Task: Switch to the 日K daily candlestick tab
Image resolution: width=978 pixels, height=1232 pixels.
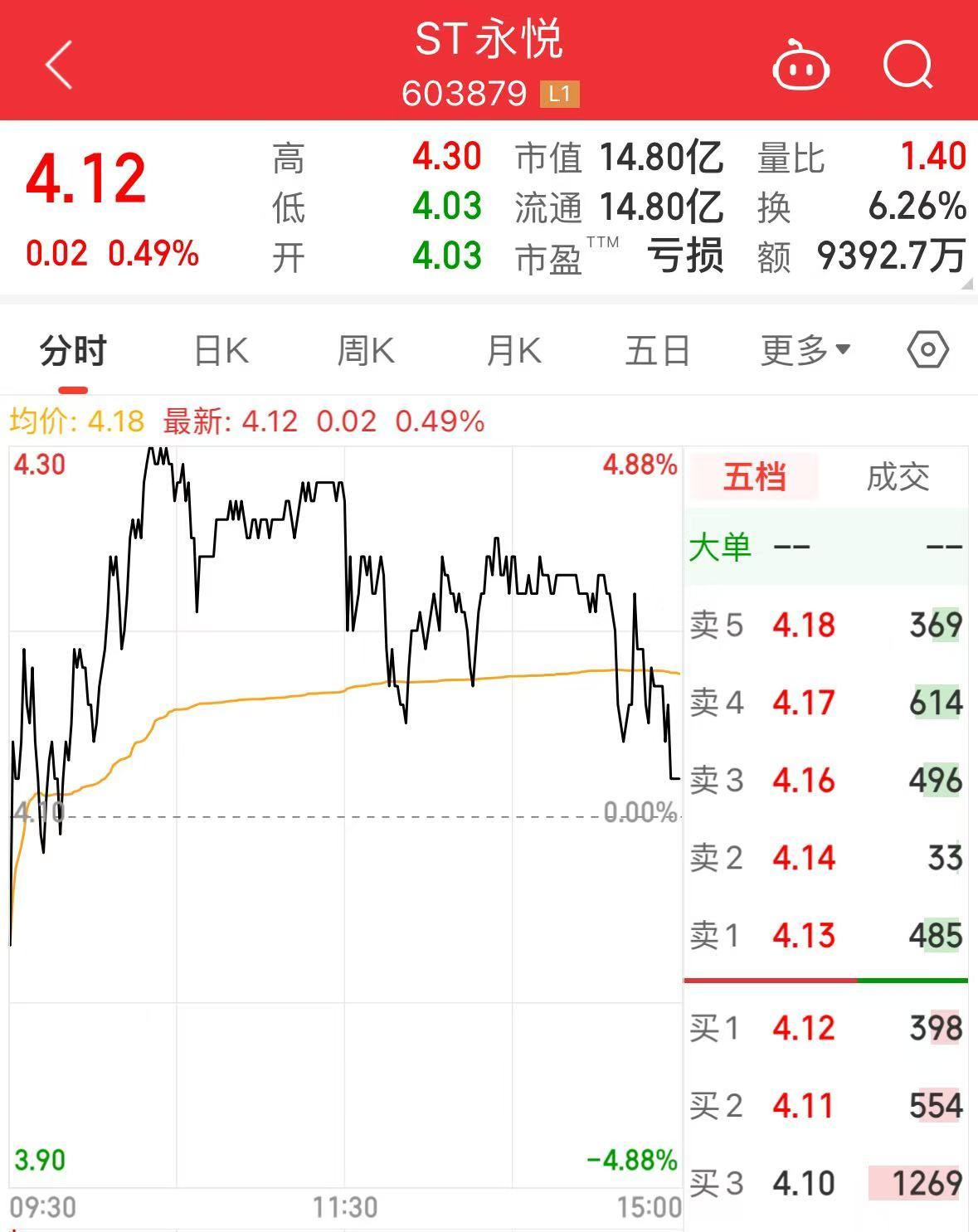Action: tap(220, 349)
